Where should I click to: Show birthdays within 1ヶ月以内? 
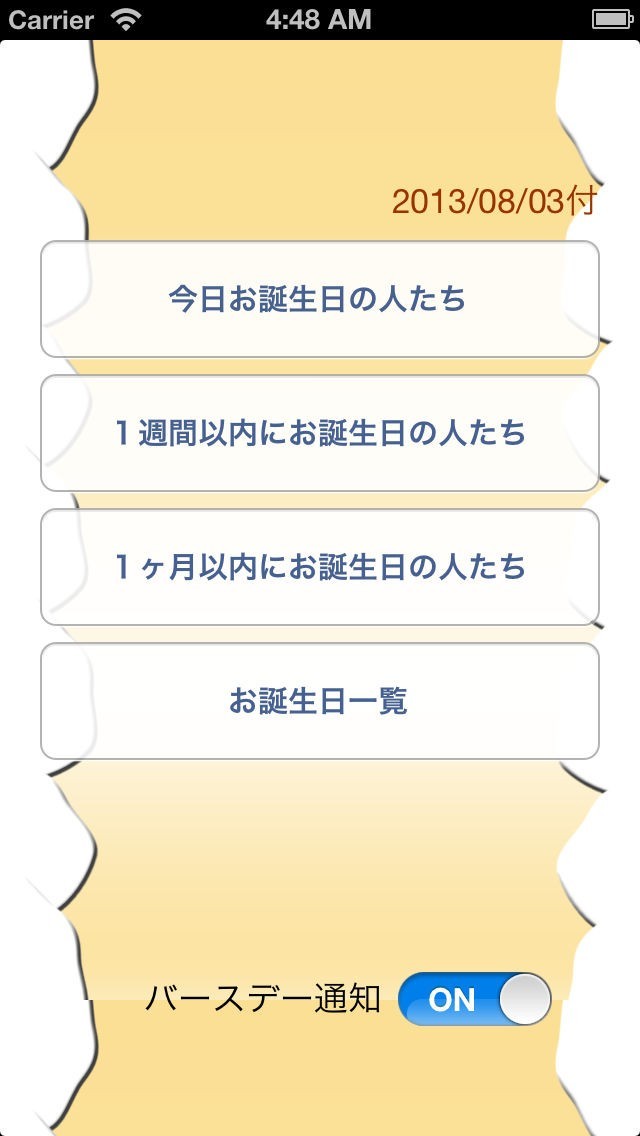click(x=319, y=567)
